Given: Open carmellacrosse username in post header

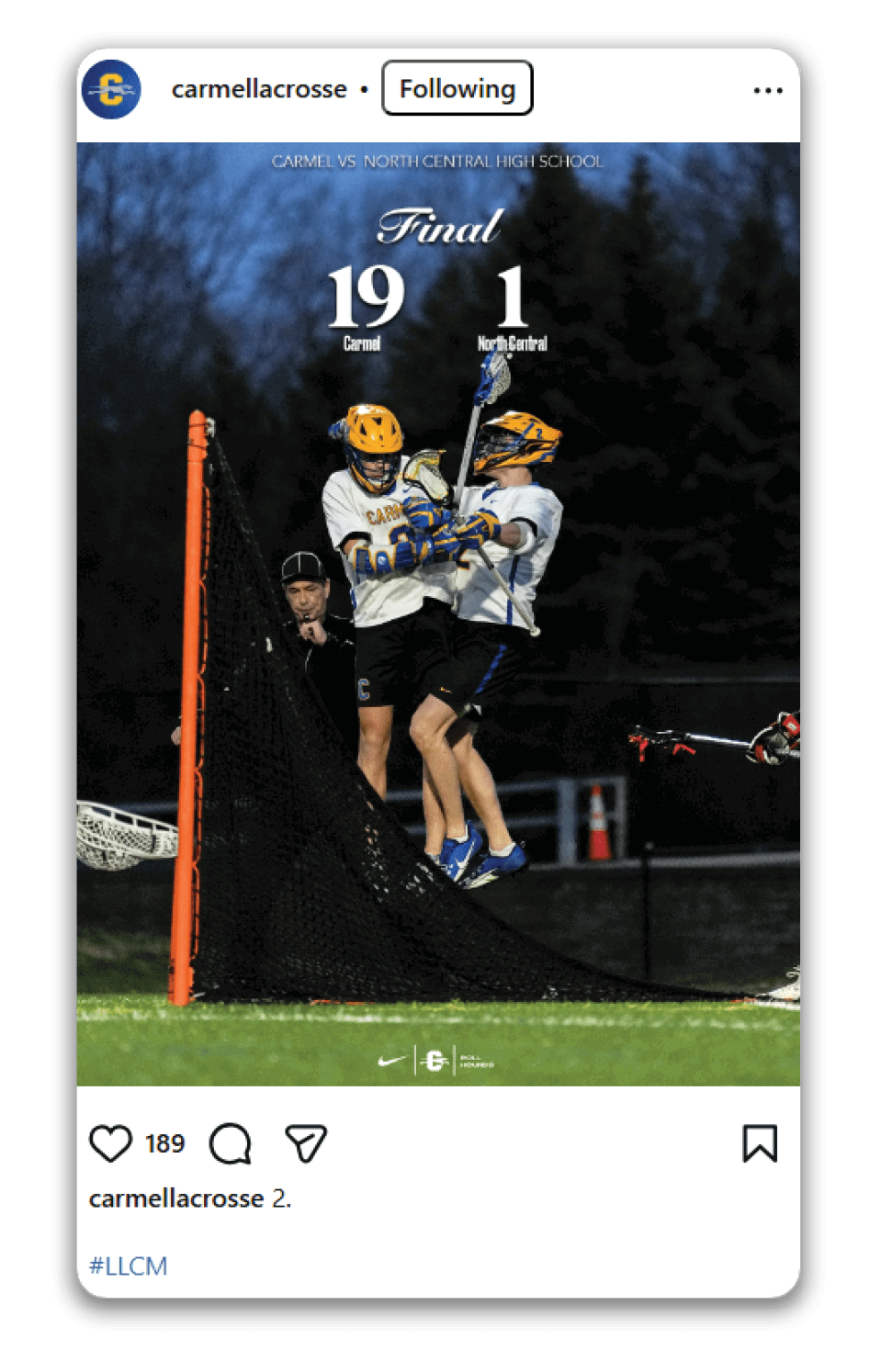Looking at the screenshot, I should pos(259,89).
